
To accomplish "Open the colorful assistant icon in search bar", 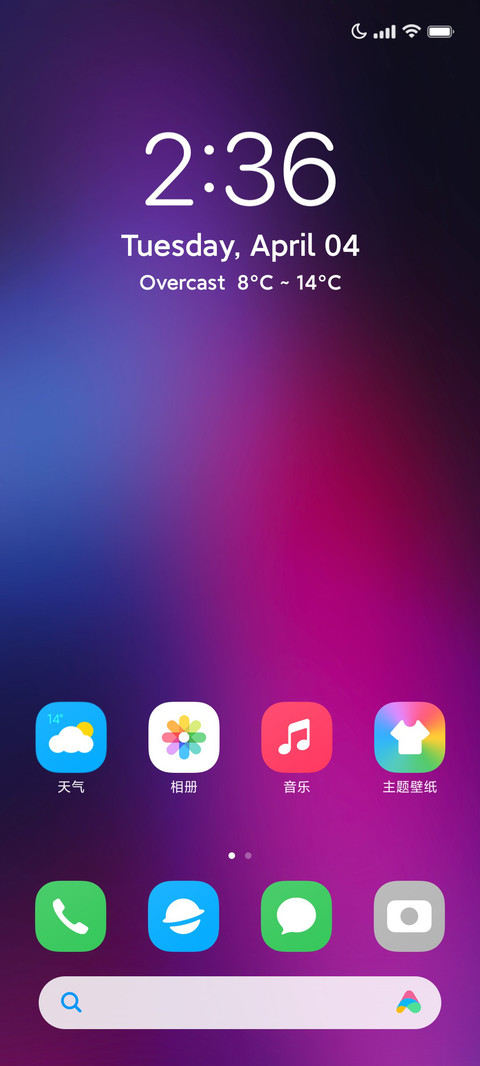I will click(x=409, y=1002).
